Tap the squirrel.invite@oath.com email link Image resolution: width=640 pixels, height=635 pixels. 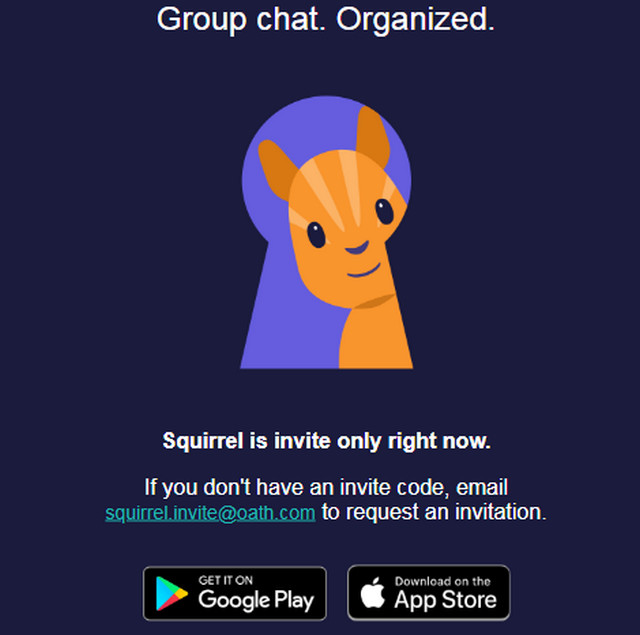coord(210,513)
